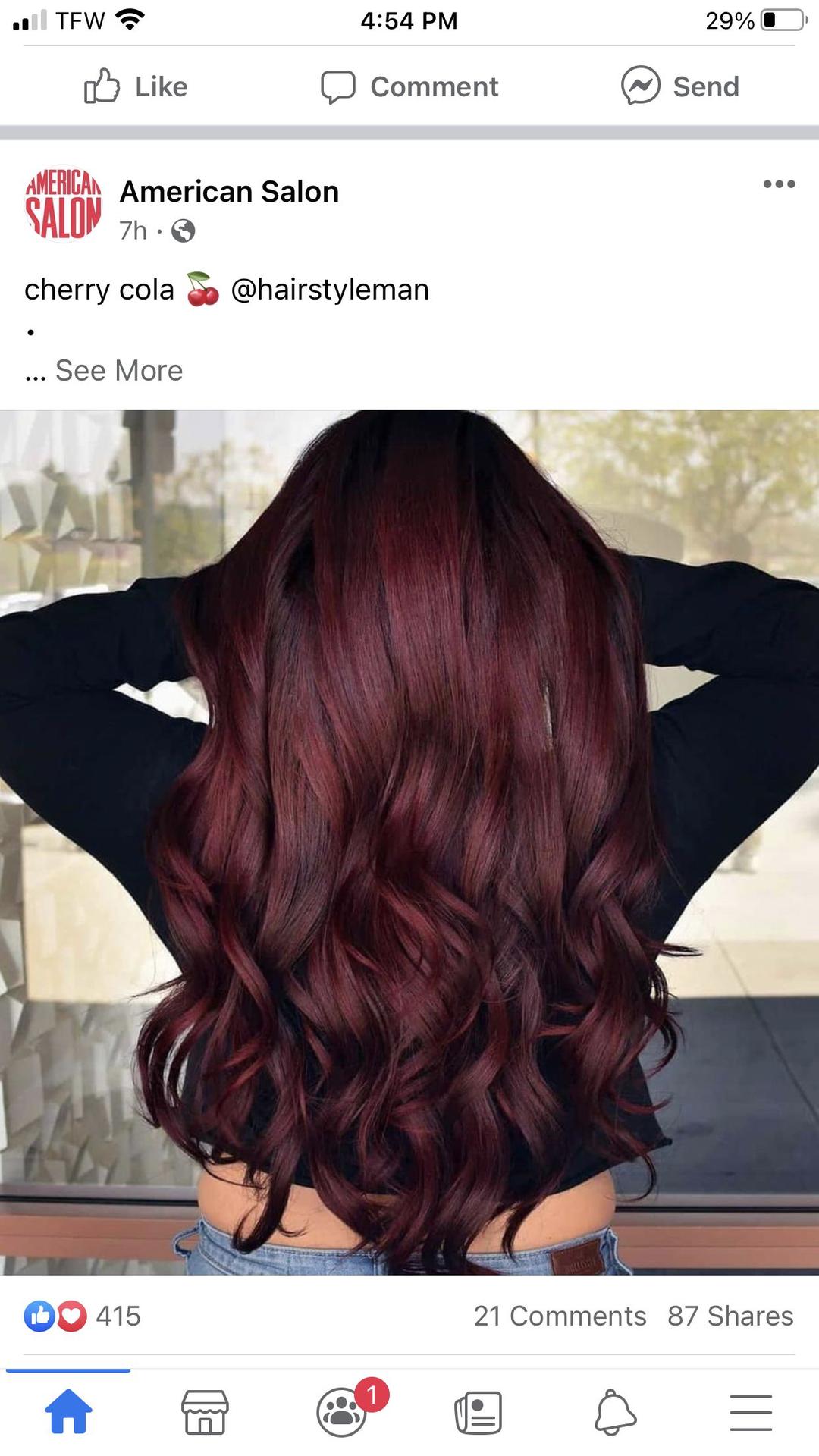
Task: Open the hamburger menu tab
Action: (x=751, y=1412)
